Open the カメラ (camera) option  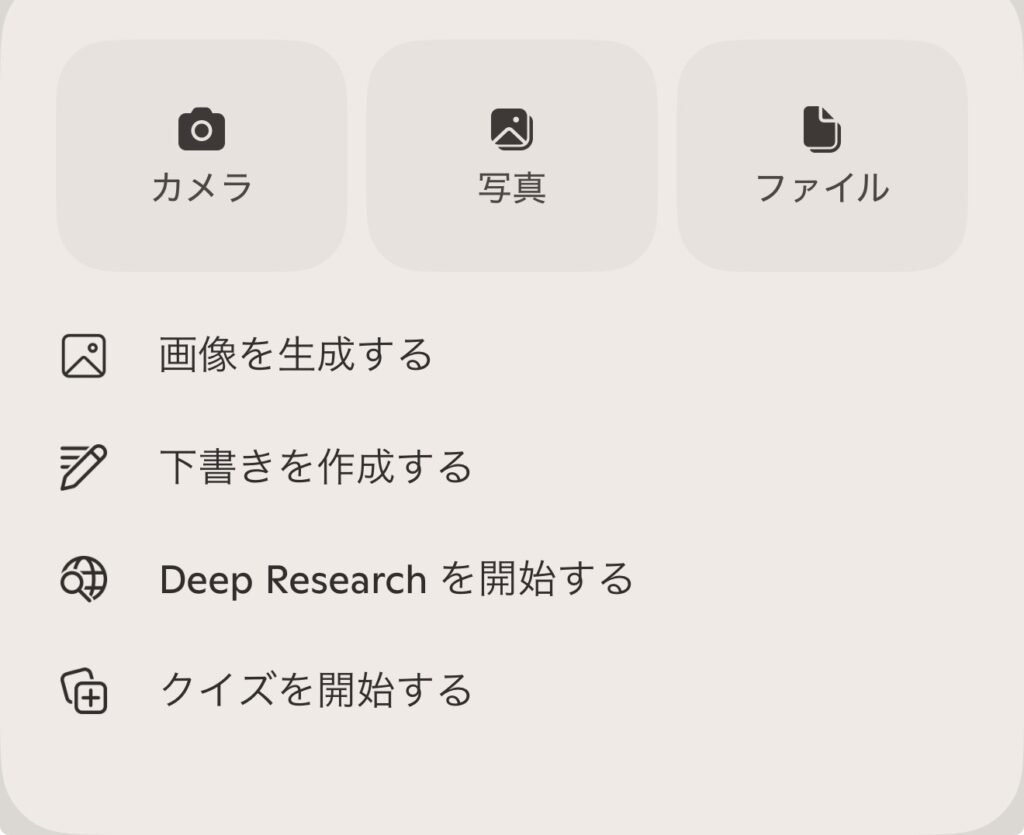[202, 156]
